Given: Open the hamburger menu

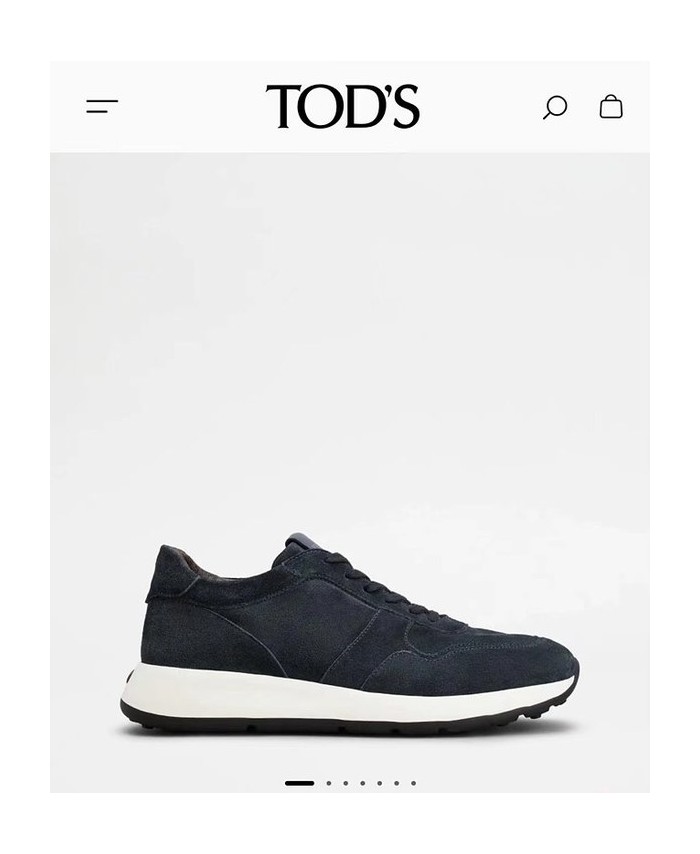Looking at the screenshot, I should tap(102, 106).
